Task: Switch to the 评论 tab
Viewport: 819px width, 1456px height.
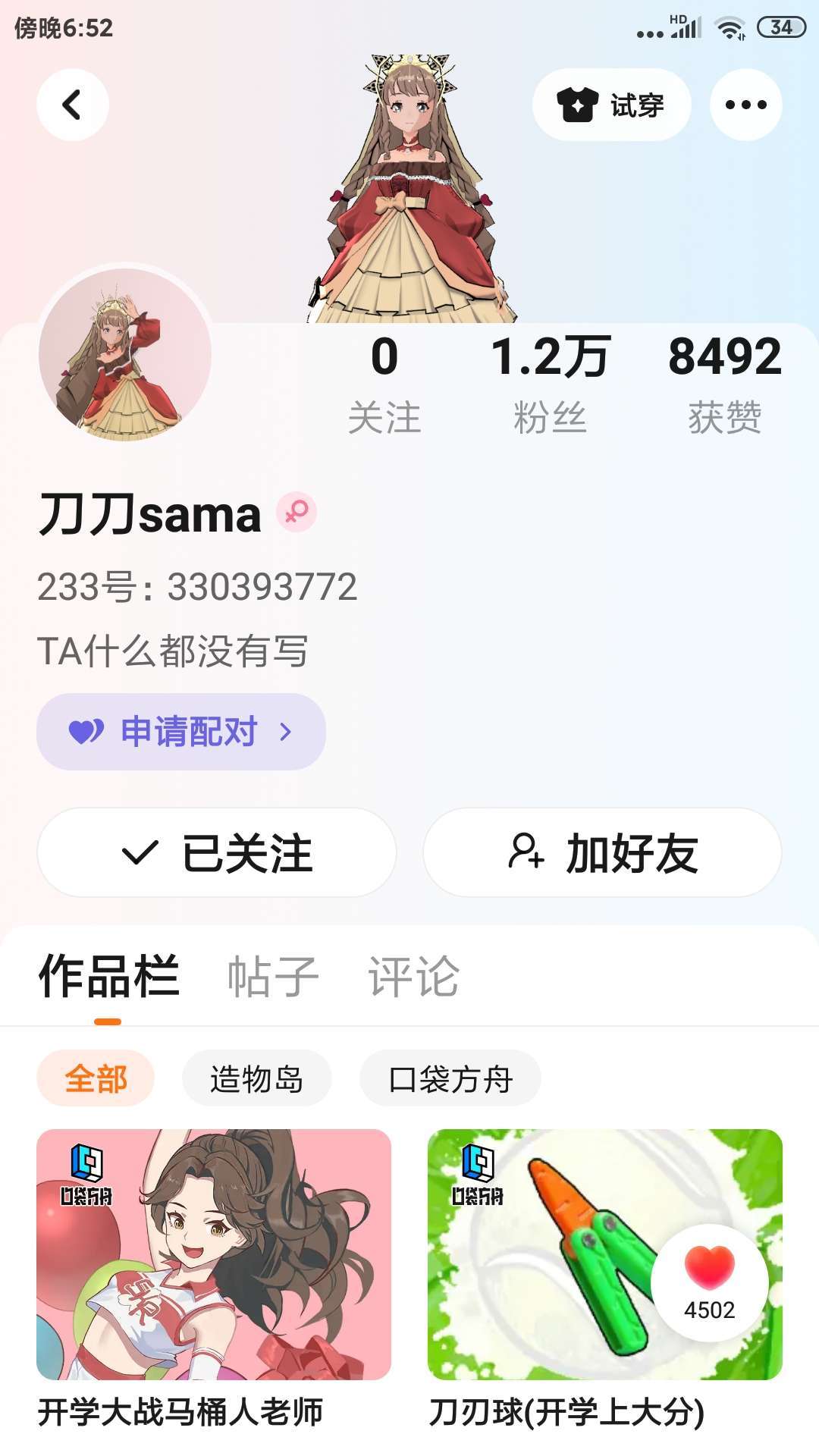Action: (413, 976)
